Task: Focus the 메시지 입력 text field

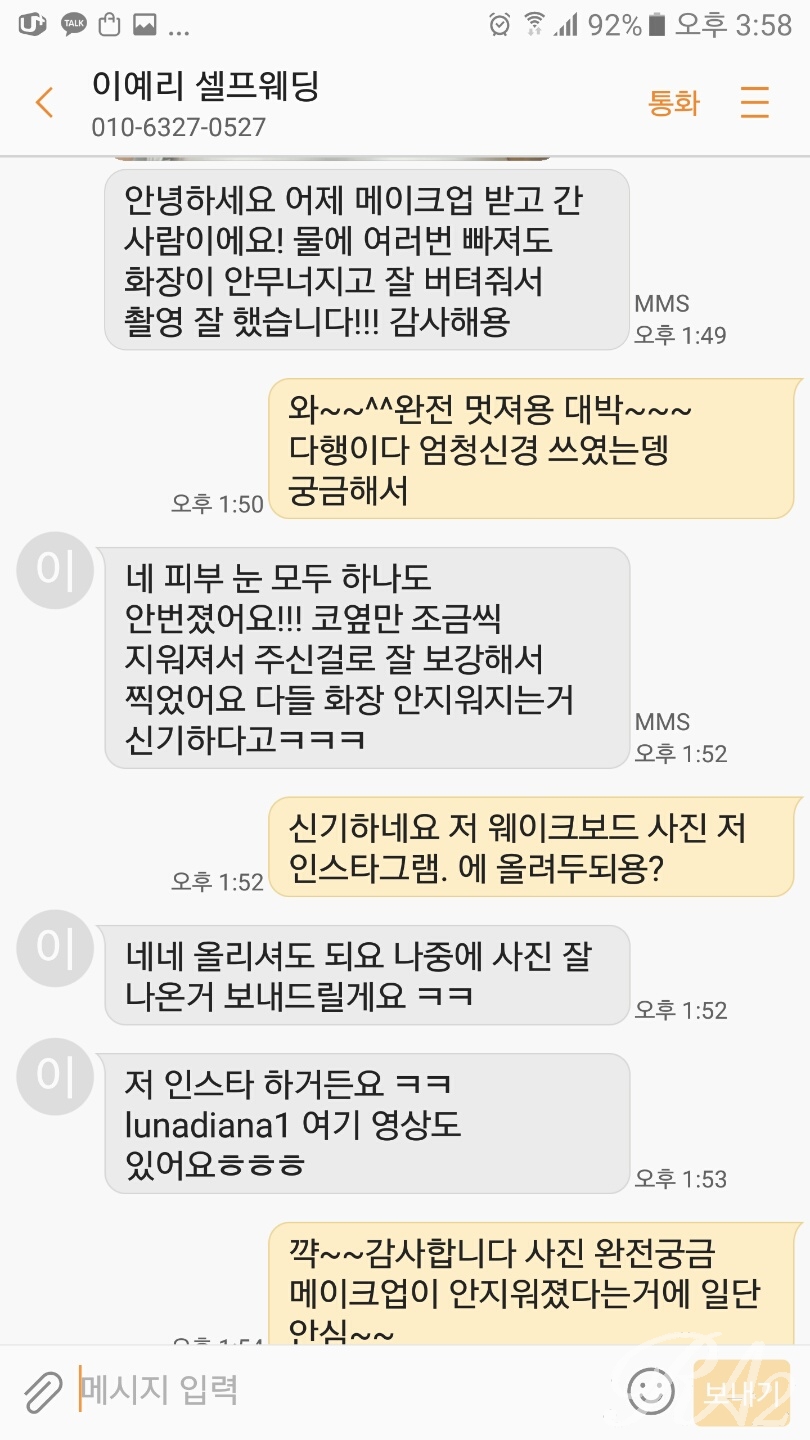Action: coord(340,1390)
